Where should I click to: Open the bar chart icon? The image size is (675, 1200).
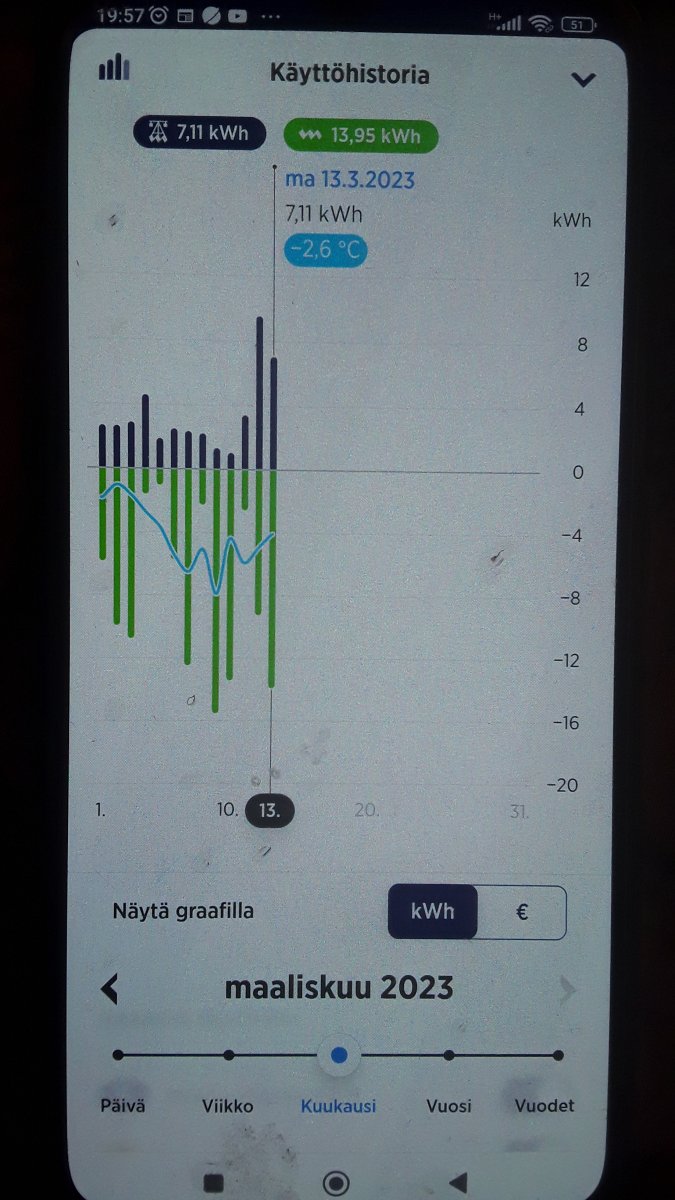coord(114,67)
